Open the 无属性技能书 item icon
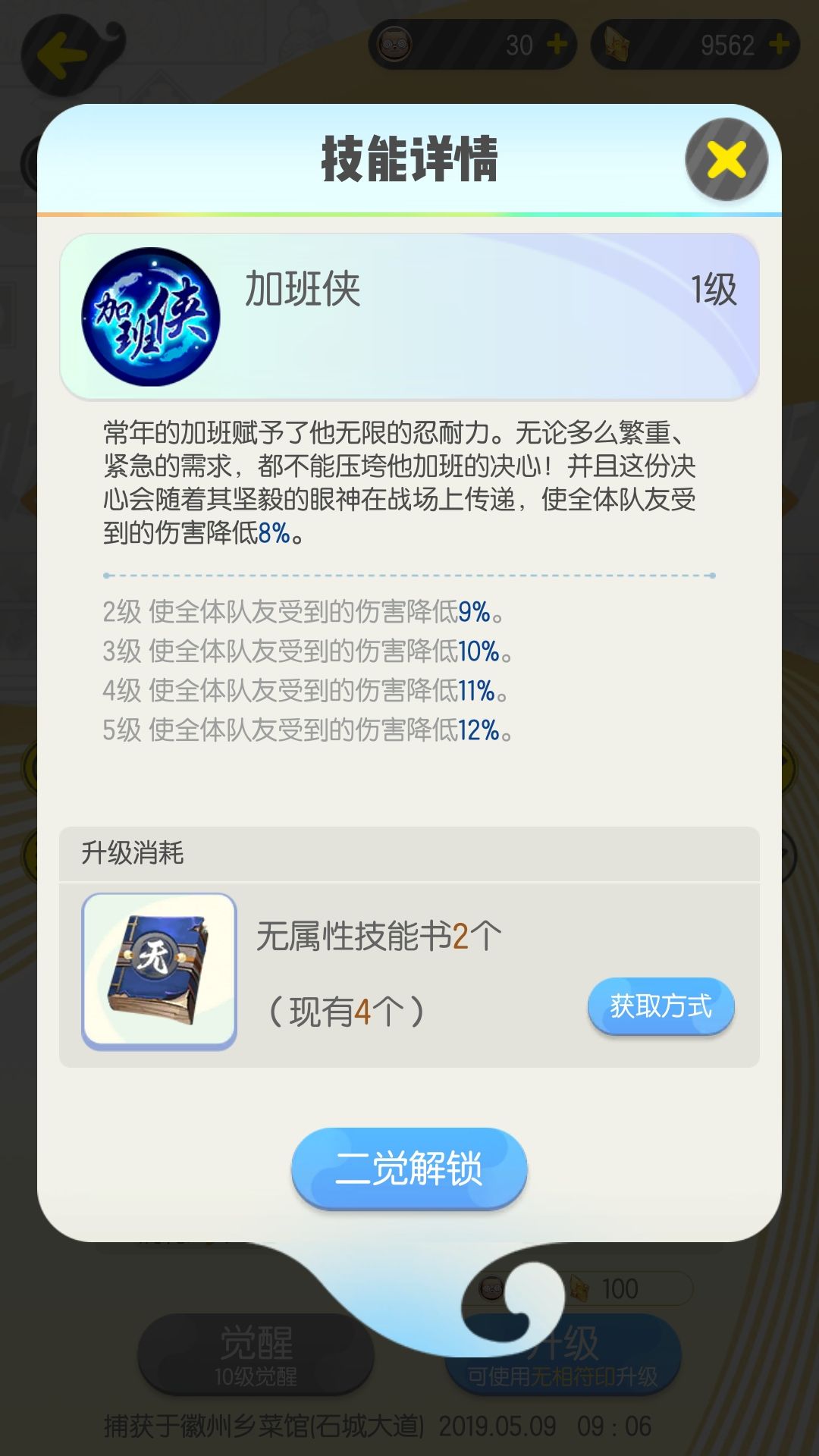The width and height of the screenshot is (819, 1456). click(159, 971)
